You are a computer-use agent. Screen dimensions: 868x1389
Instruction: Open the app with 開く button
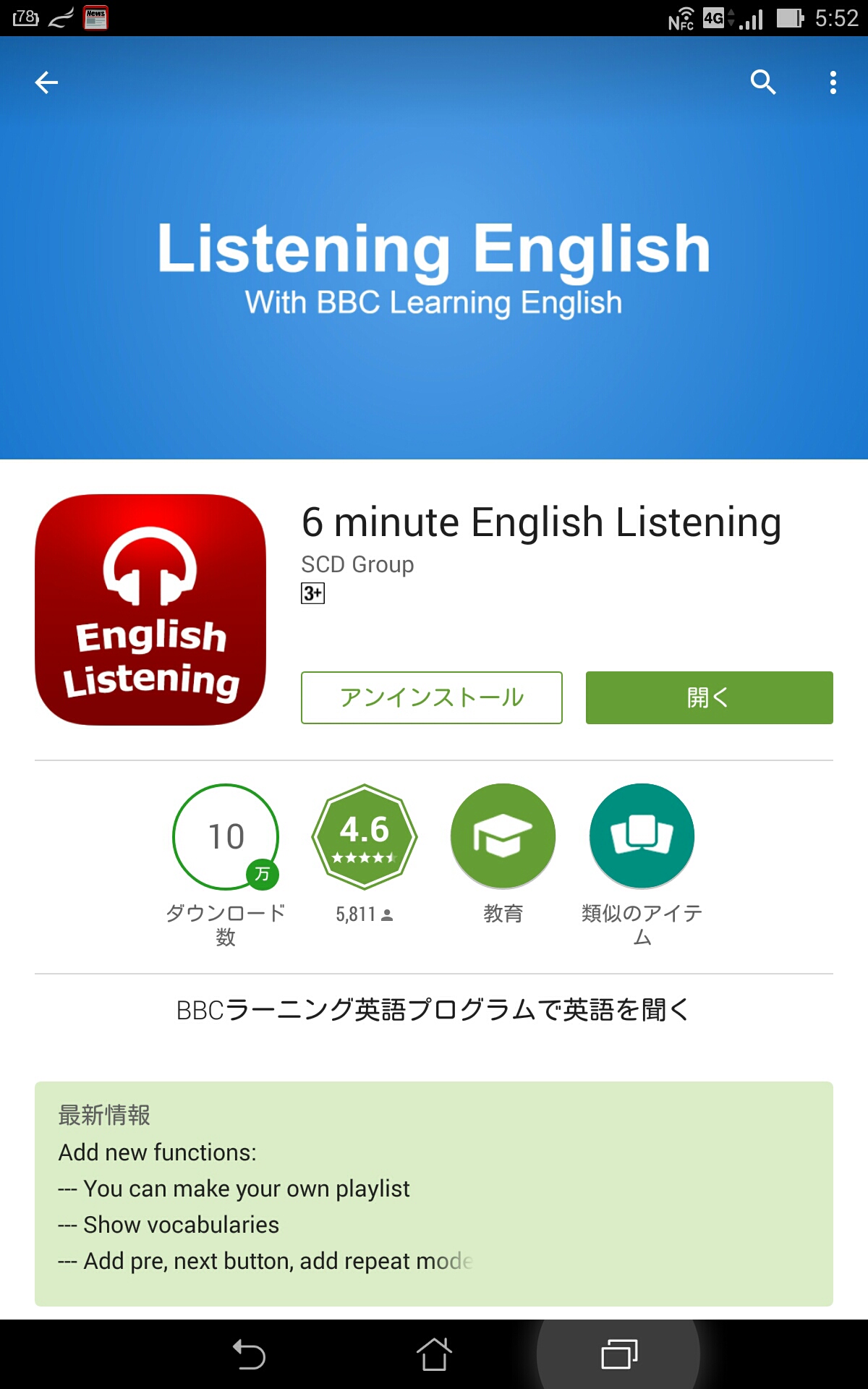point(709,697)
